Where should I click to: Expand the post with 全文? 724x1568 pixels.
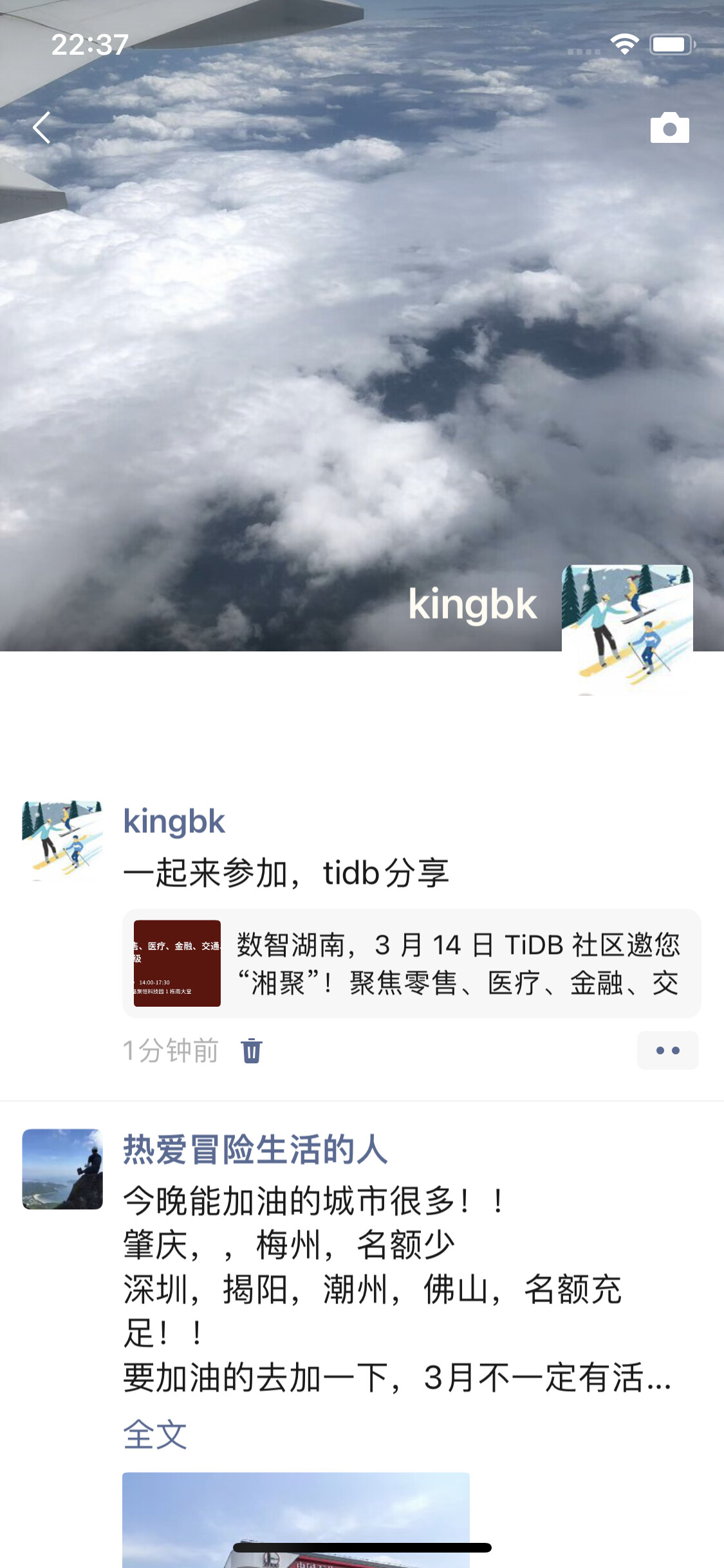[x=155, y=1435]
